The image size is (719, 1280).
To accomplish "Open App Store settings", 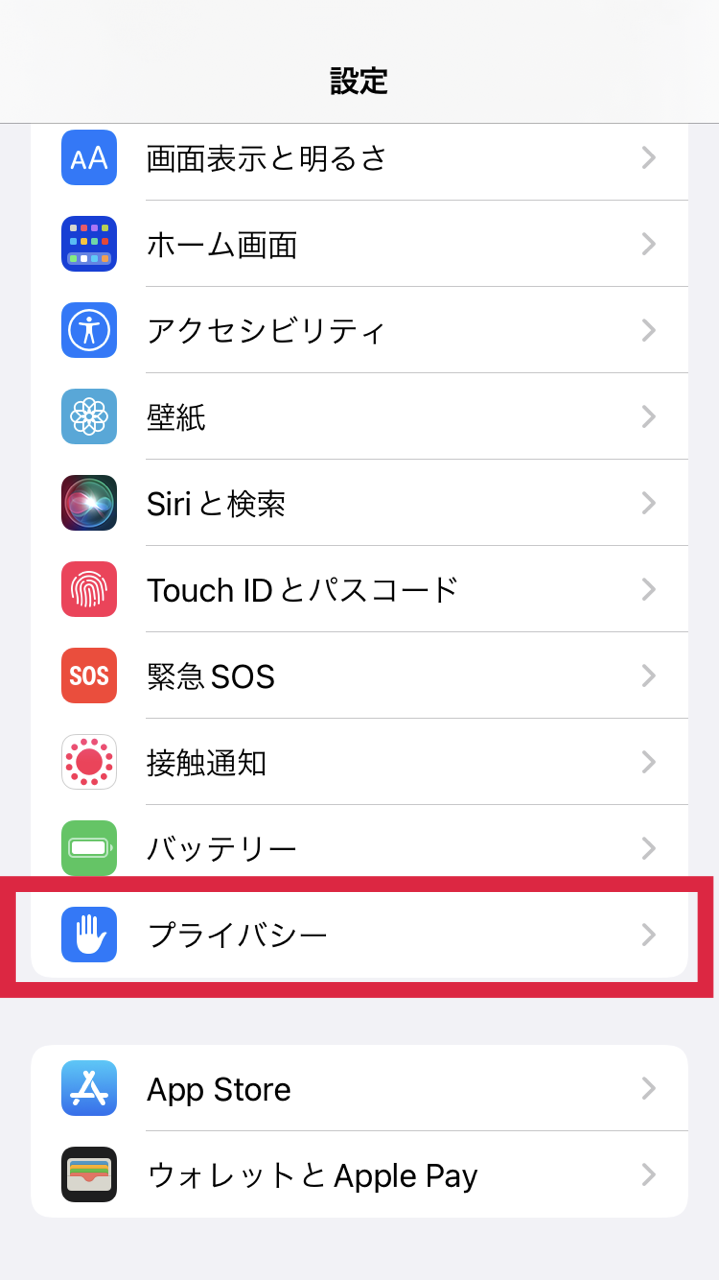I will tap(359, 1088).
